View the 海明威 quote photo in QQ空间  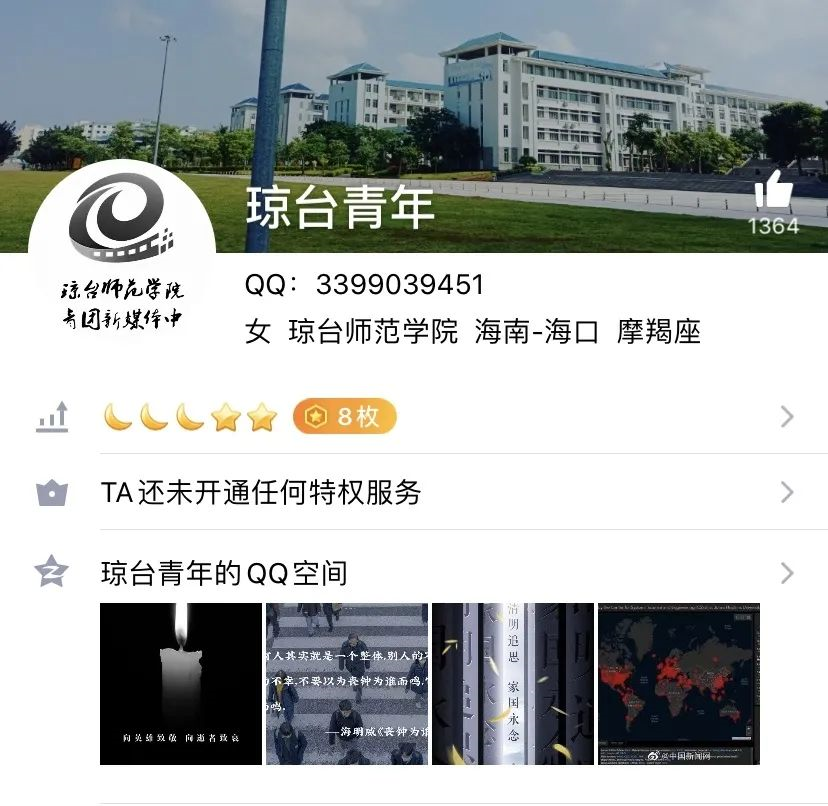tap(347, 684)
